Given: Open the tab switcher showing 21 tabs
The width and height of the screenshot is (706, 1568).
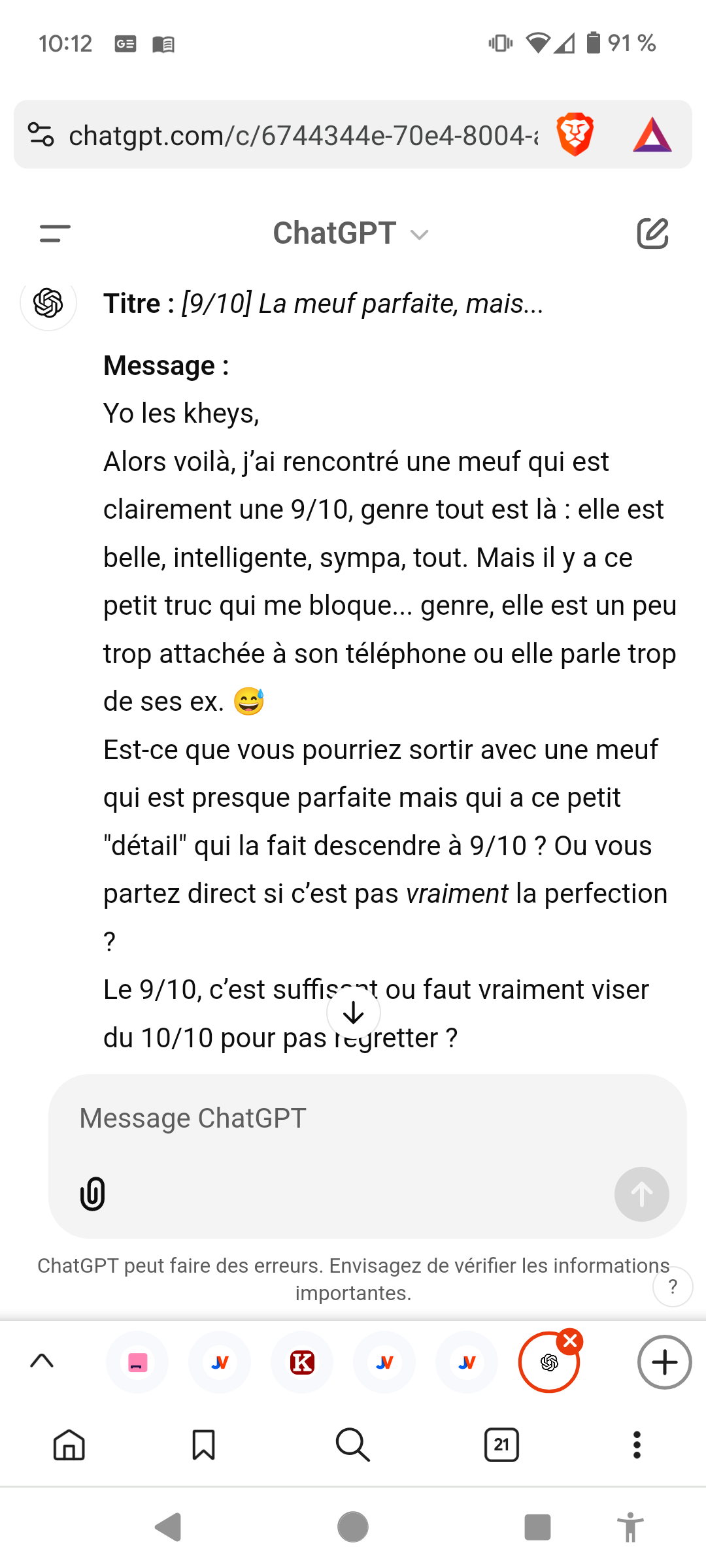Looking at the screenshot, I should point(501,1444).
